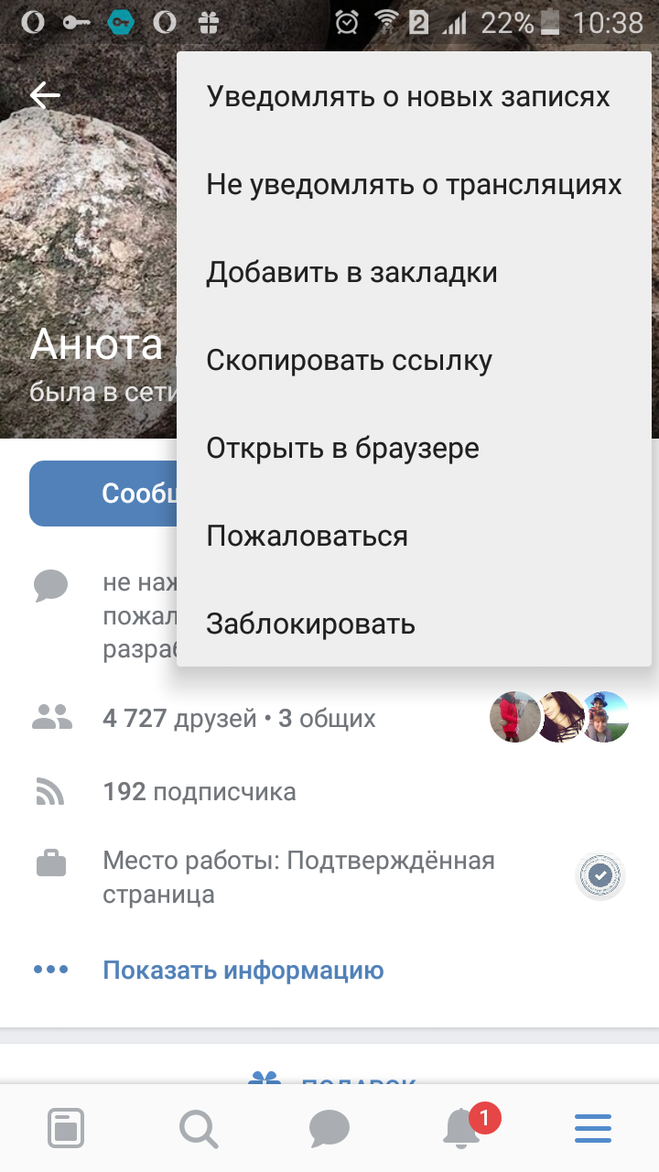
Task: Switch to the search tab
Action: click(198, 1129)
